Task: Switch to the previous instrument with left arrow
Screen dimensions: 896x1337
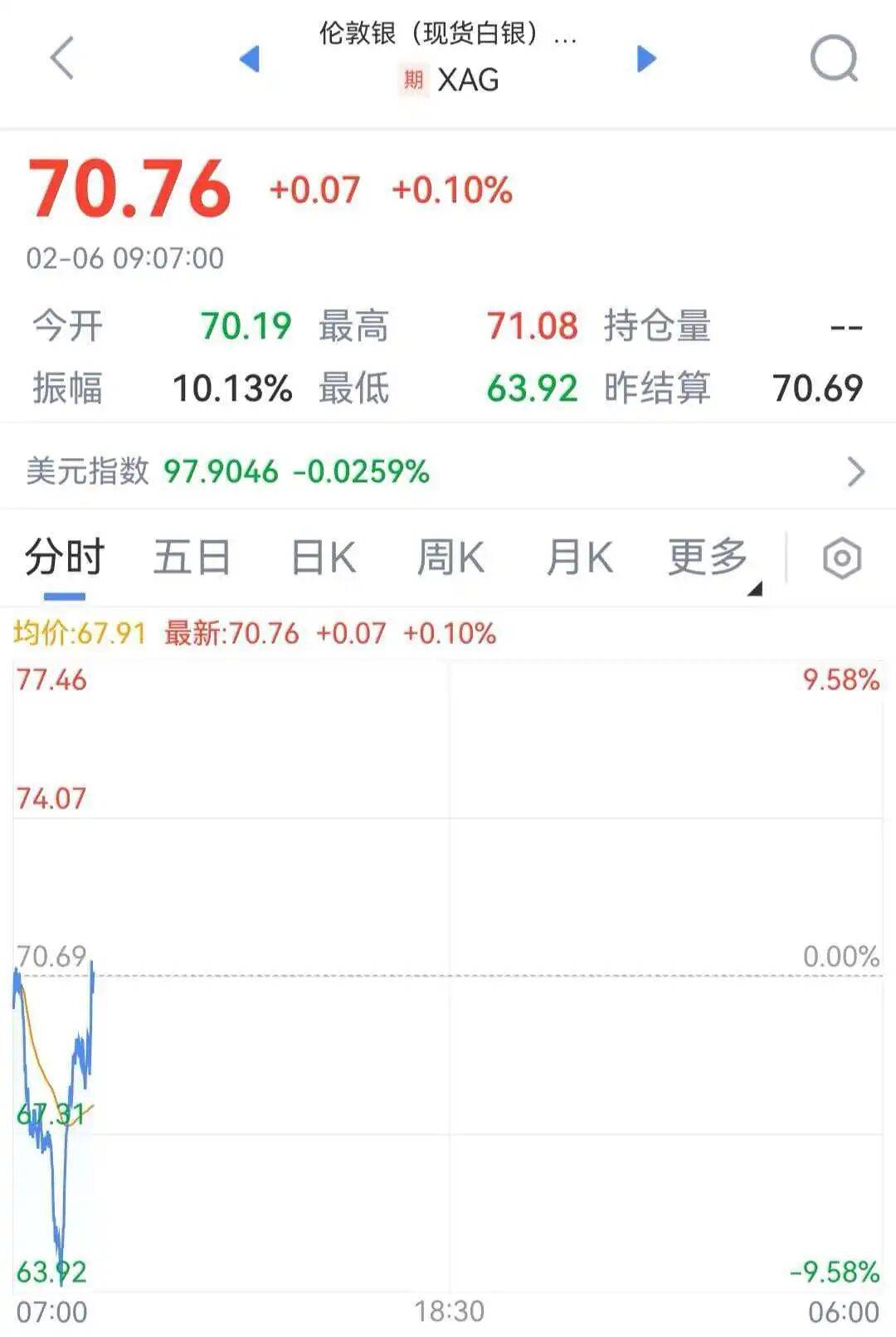Action: [x=250, y=59]
